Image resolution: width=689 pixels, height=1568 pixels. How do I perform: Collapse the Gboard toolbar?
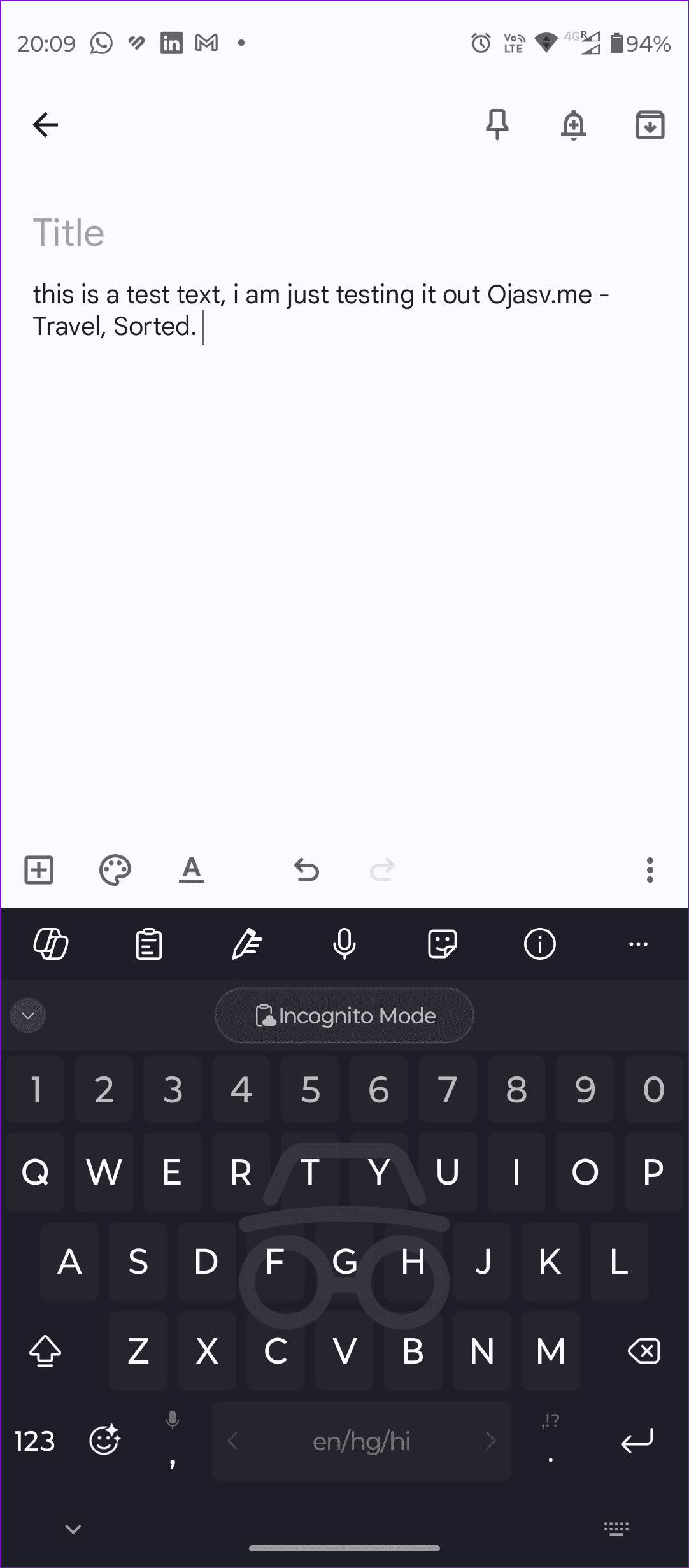(27, 1016)
